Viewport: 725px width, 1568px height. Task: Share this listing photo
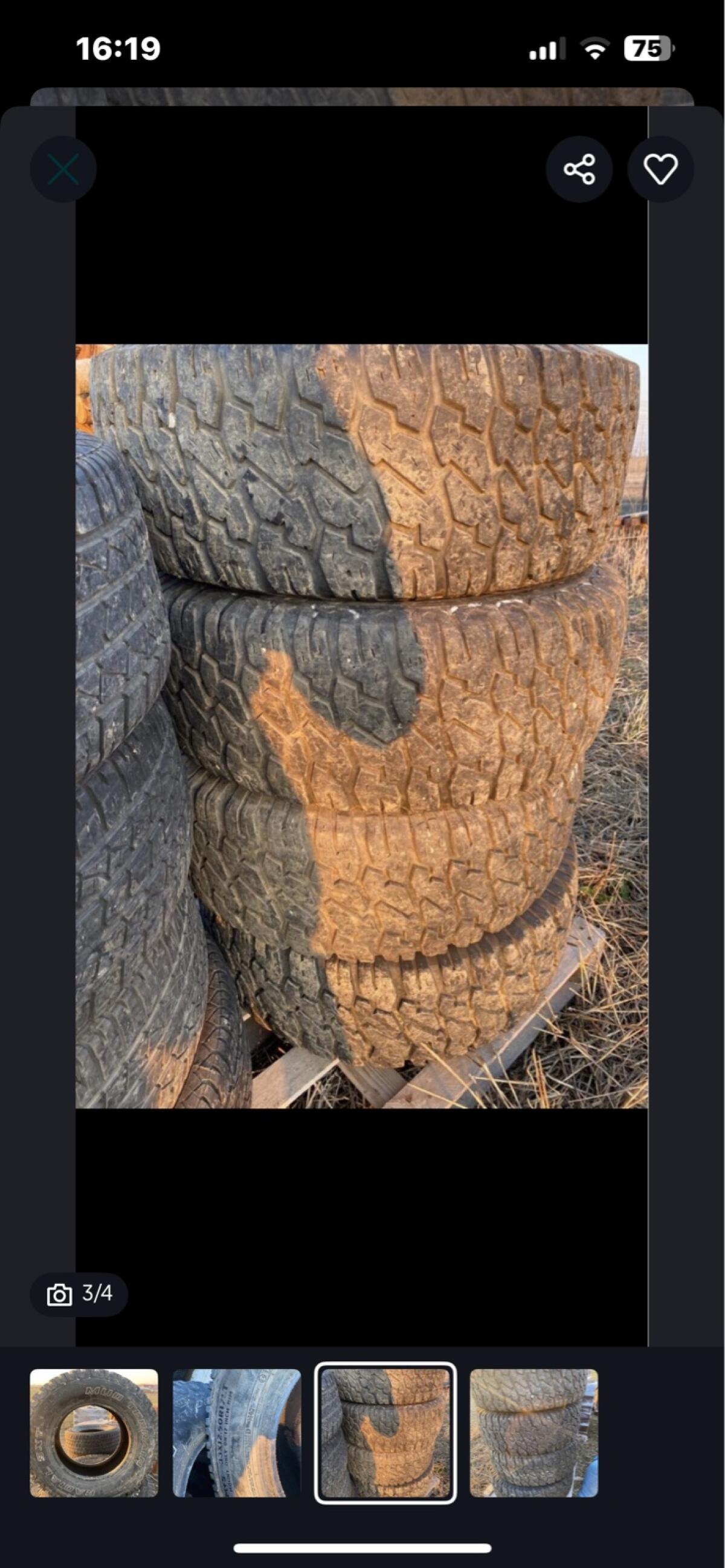pos(578,169)
